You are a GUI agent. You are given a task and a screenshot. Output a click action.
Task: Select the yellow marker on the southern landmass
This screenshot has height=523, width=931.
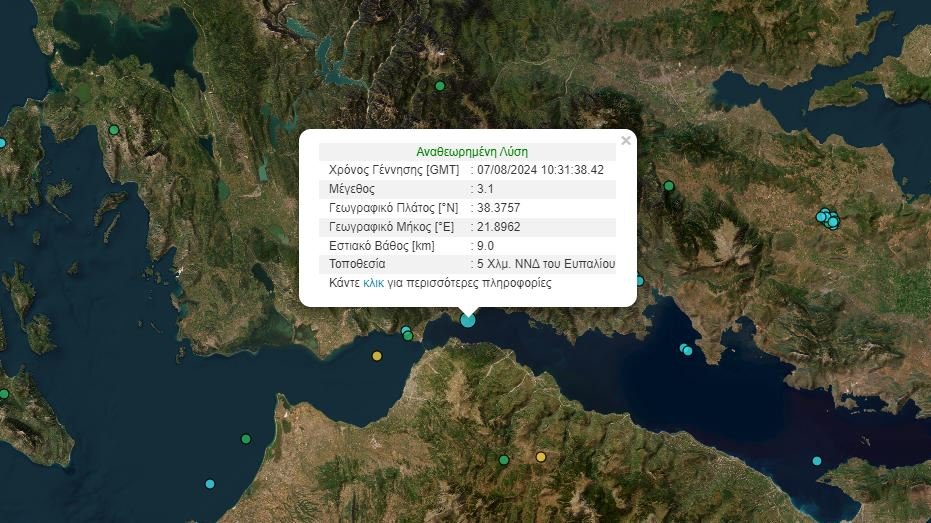tap(541, 457)
